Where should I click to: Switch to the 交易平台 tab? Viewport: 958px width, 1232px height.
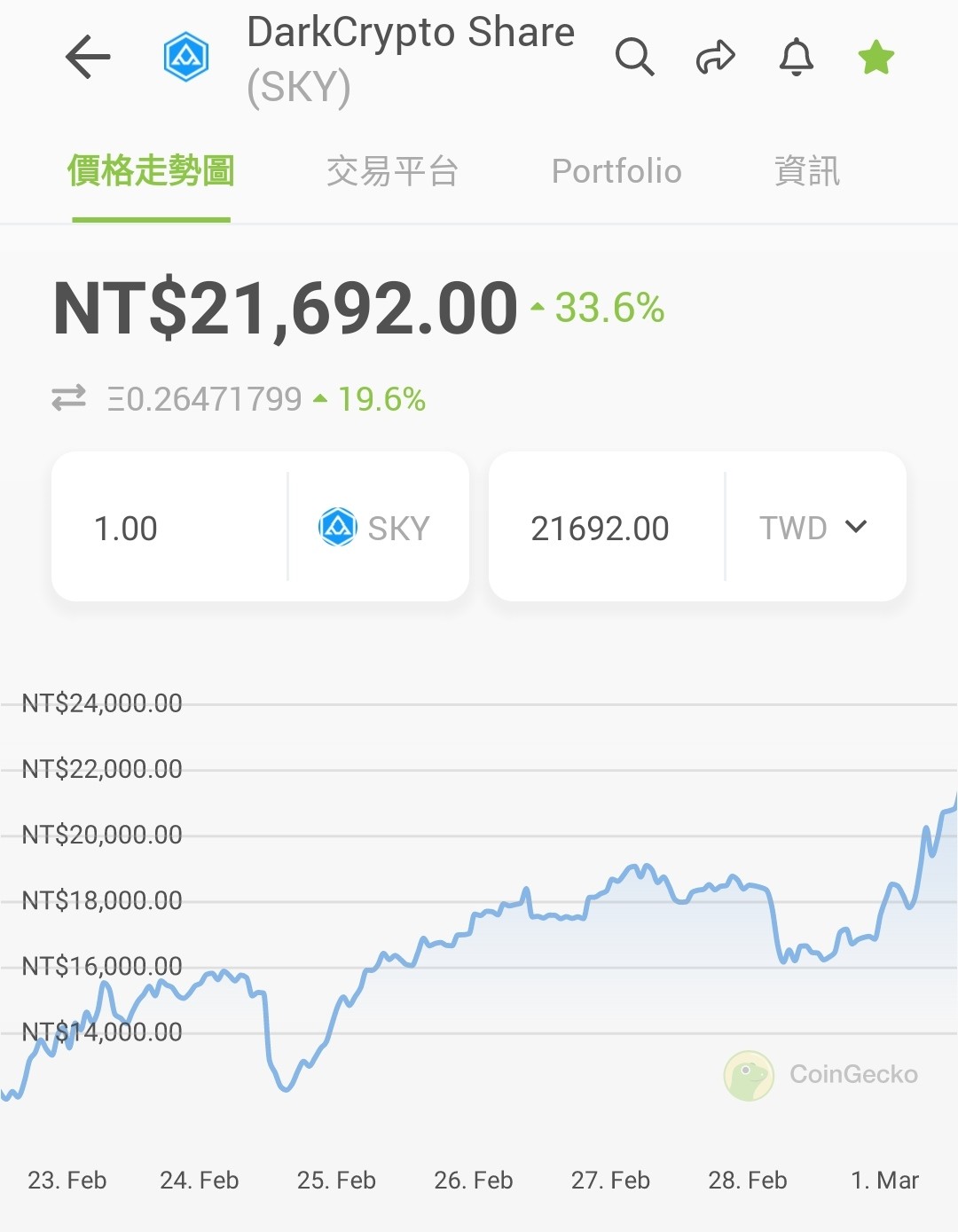(x=392, y=171)
